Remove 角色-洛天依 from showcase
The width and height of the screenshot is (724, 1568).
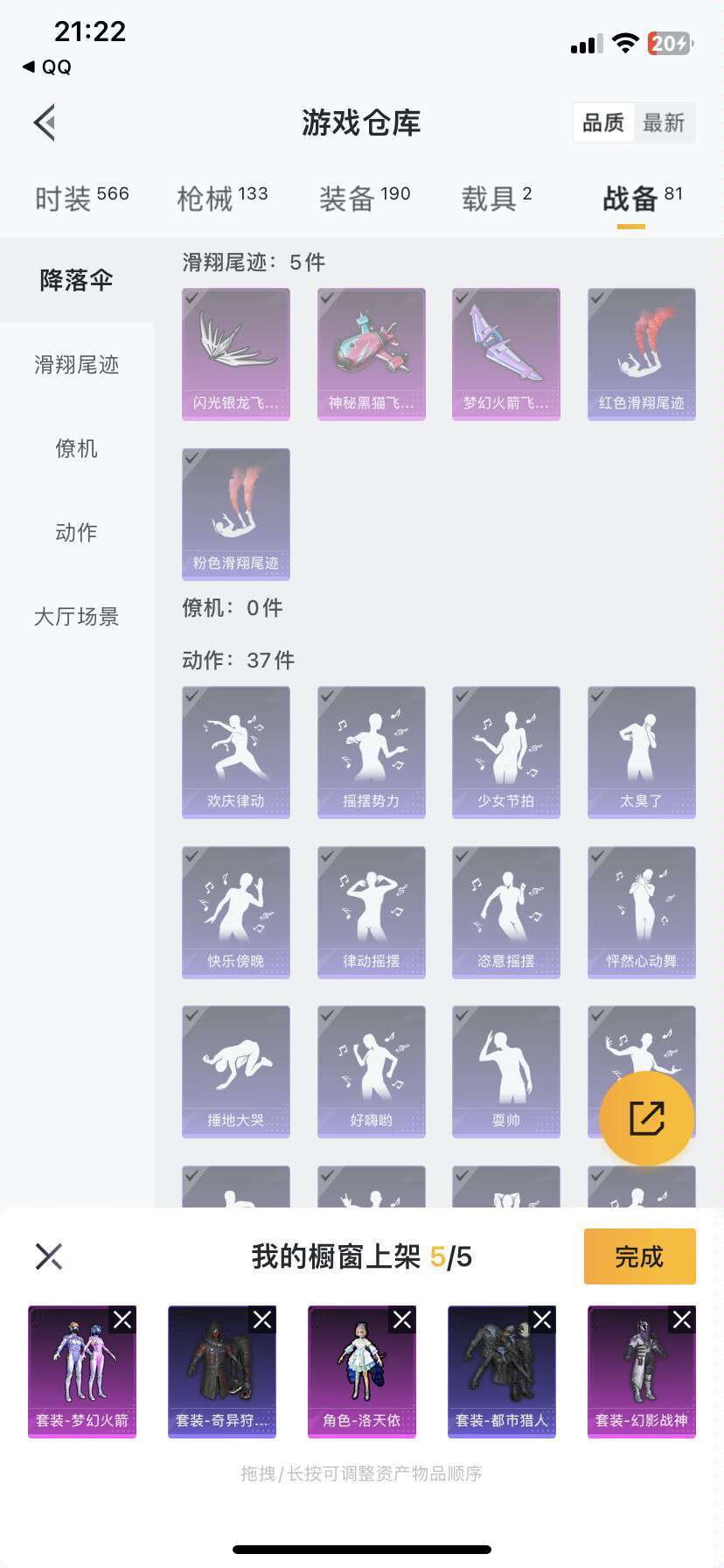point(402,1319)
